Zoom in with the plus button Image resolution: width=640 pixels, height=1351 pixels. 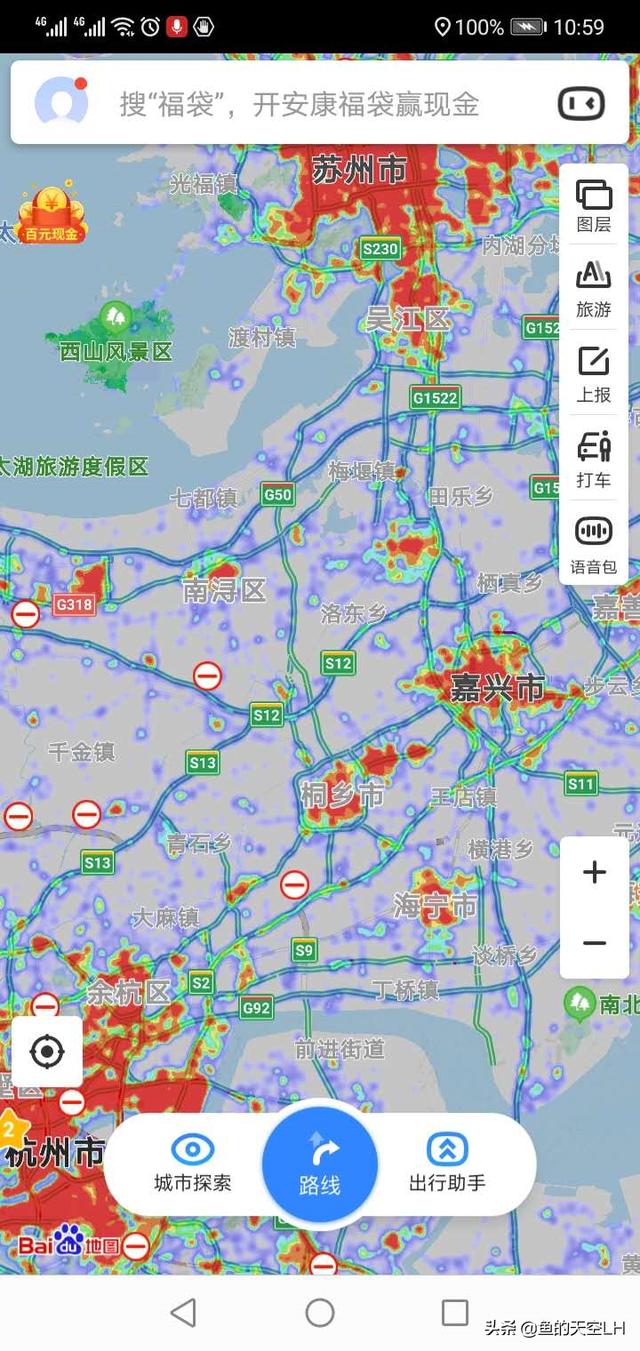(594, 872)
